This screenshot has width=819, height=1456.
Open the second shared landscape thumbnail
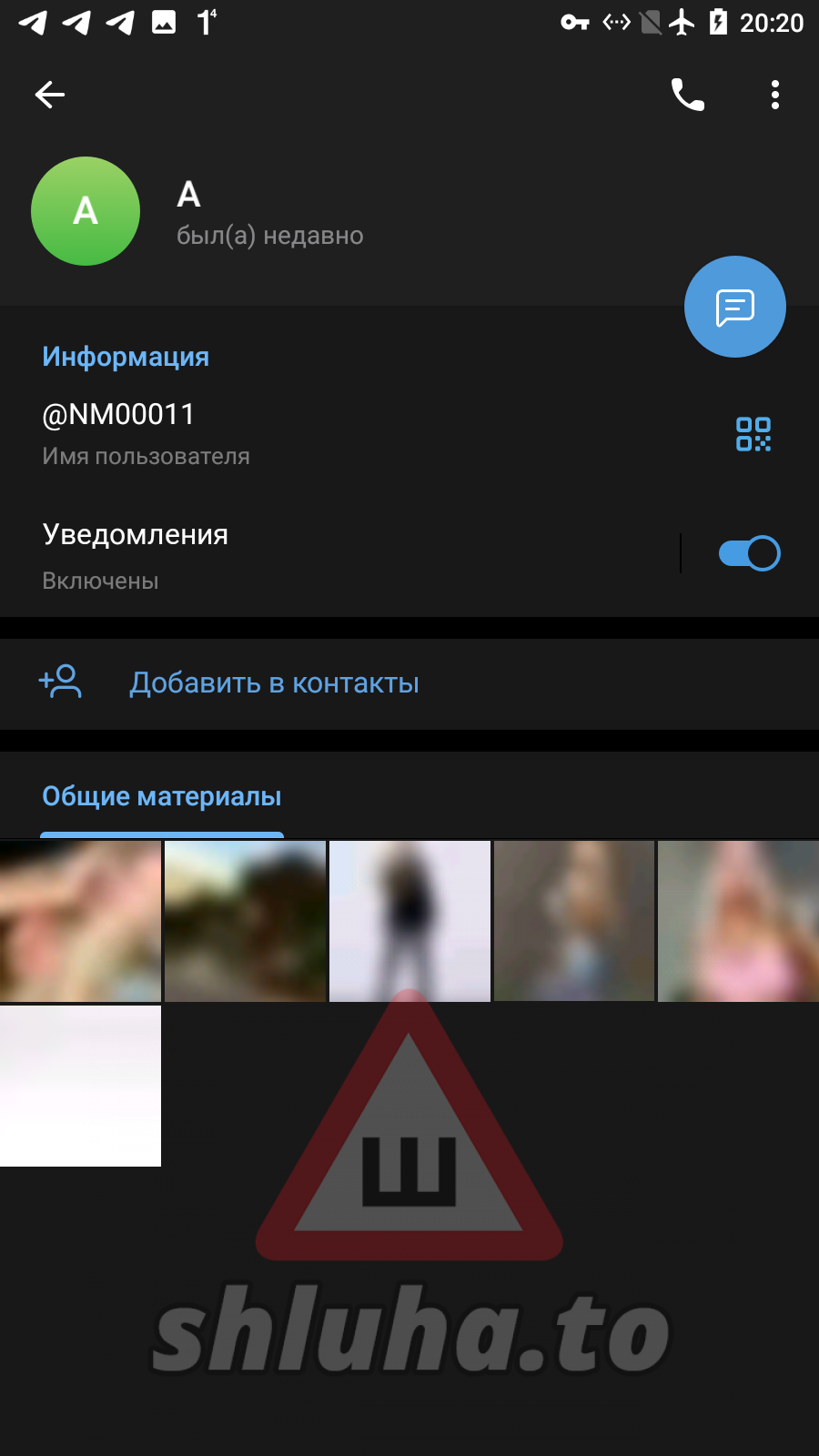pyautogui.click(x=245, y=921)
